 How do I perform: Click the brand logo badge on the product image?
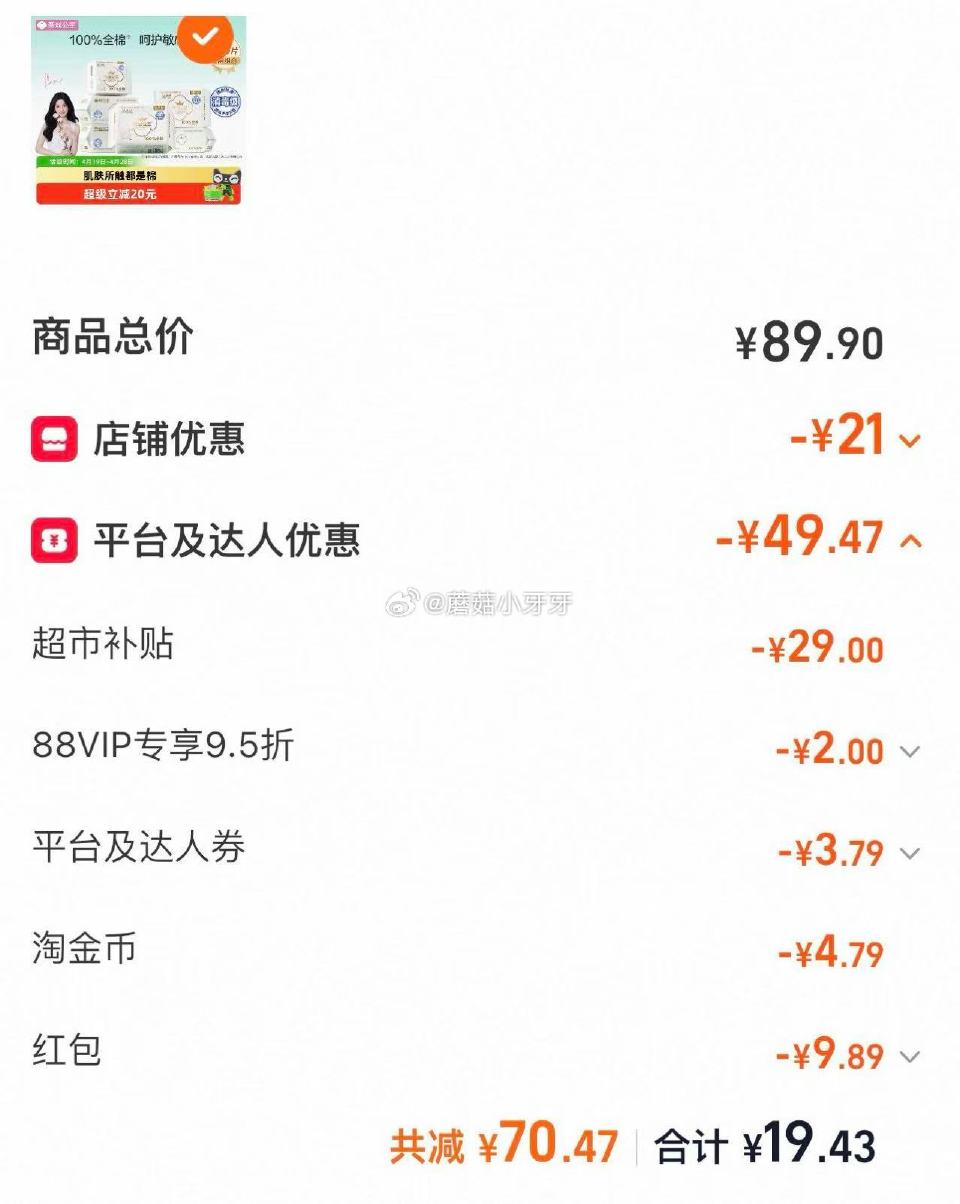tap(57, 25)
